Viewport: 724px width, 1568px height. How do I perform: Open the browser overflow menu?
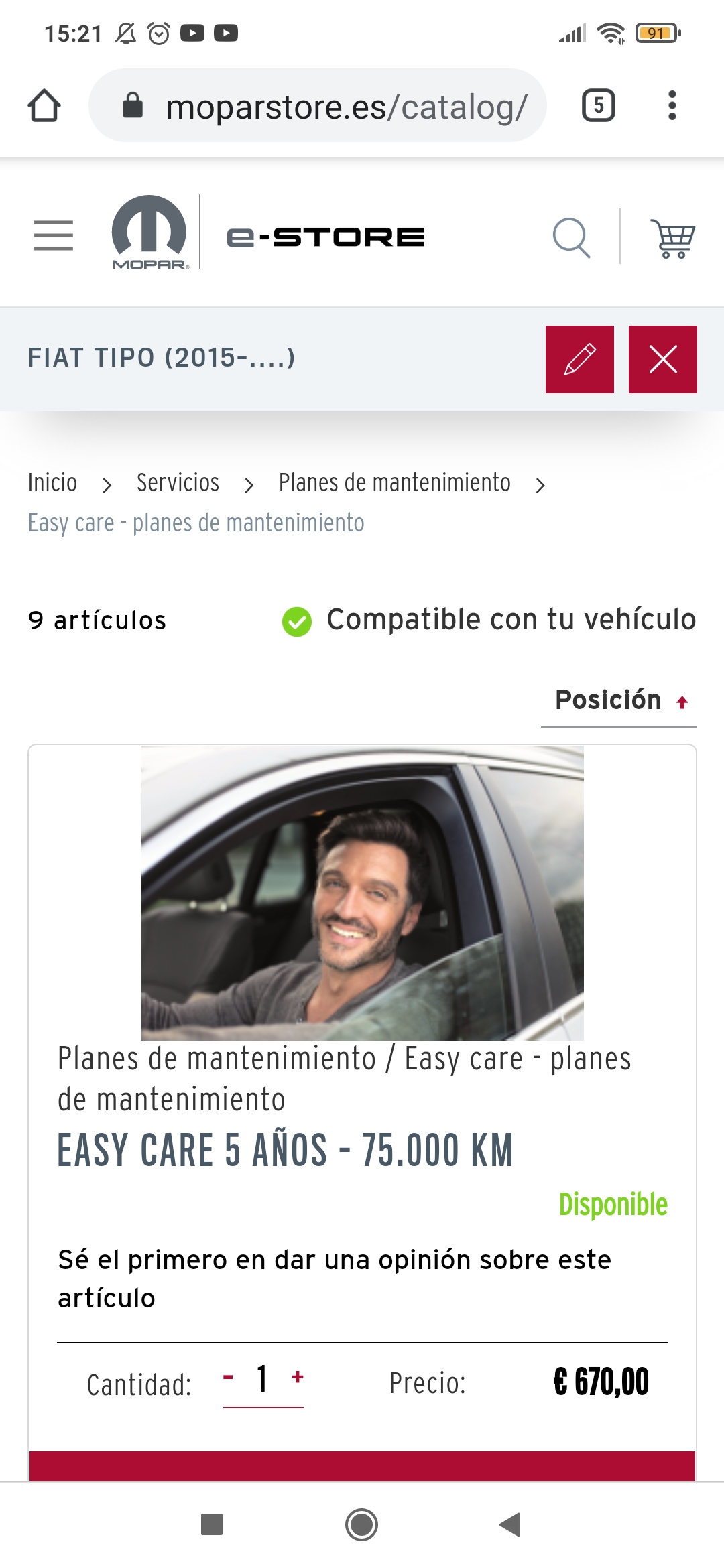click(672, 106)
